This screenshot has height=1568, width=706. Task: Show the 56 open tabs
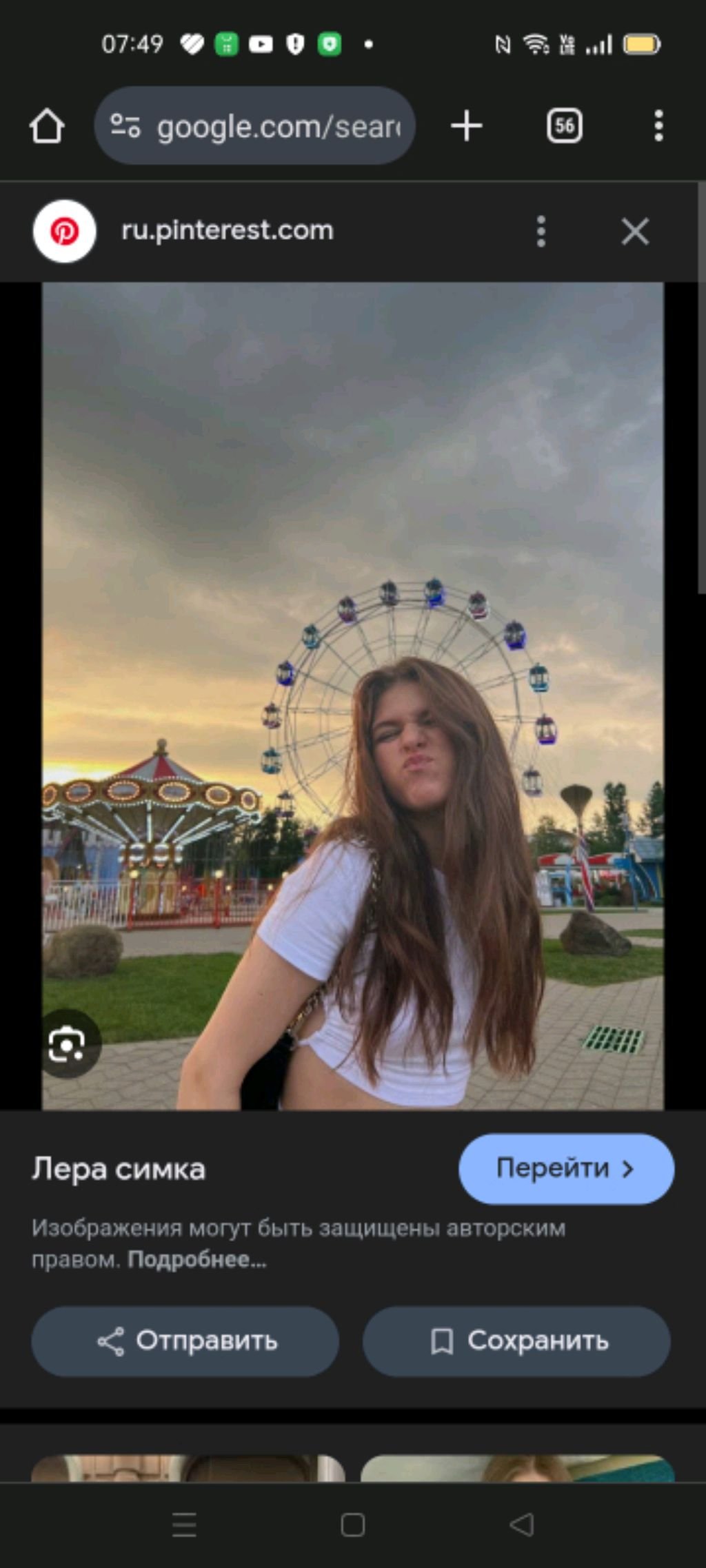(x=564, y=126)
